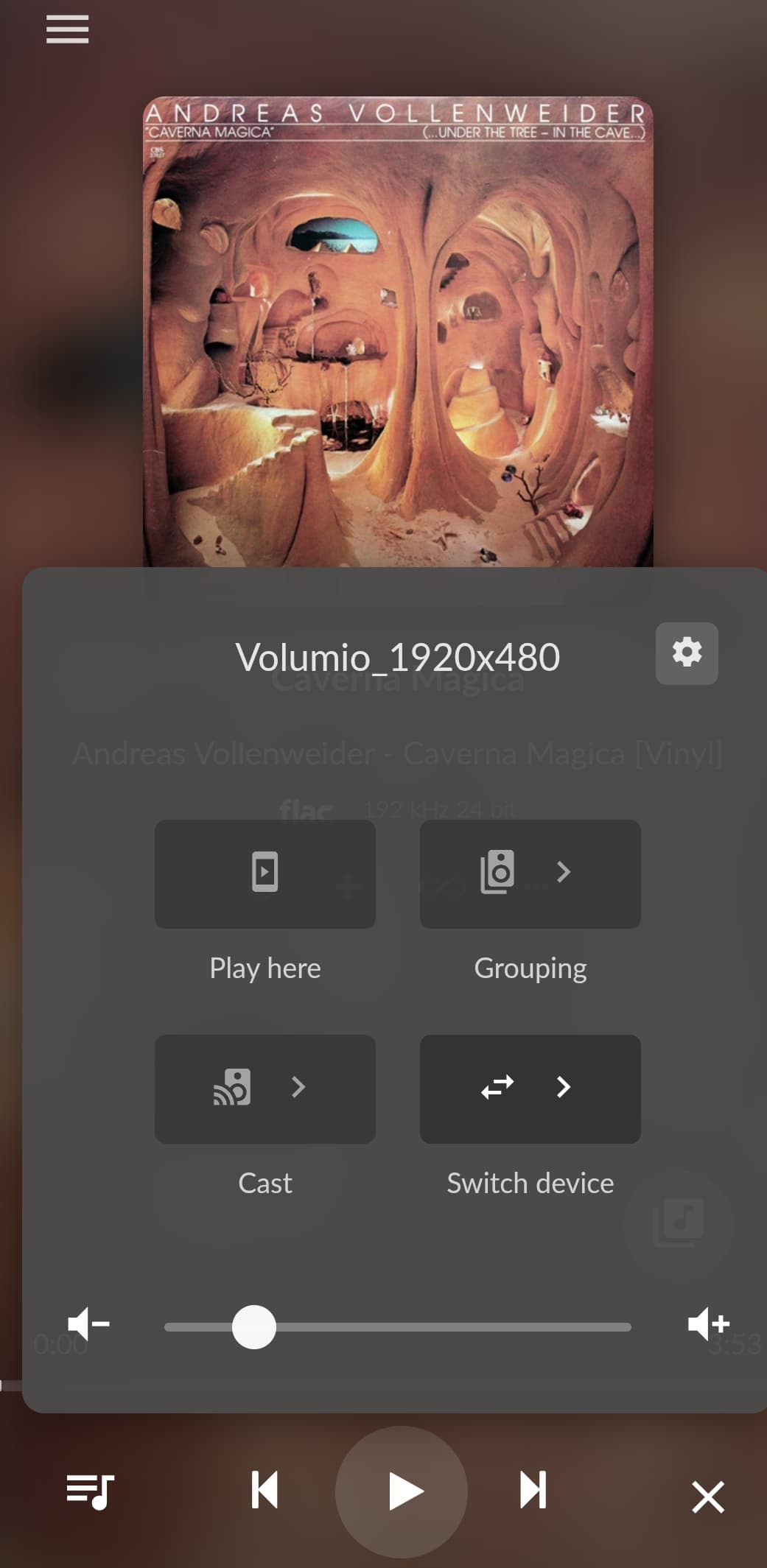
Task: Skip to the next track
Action: click(x=533, y=1490)
